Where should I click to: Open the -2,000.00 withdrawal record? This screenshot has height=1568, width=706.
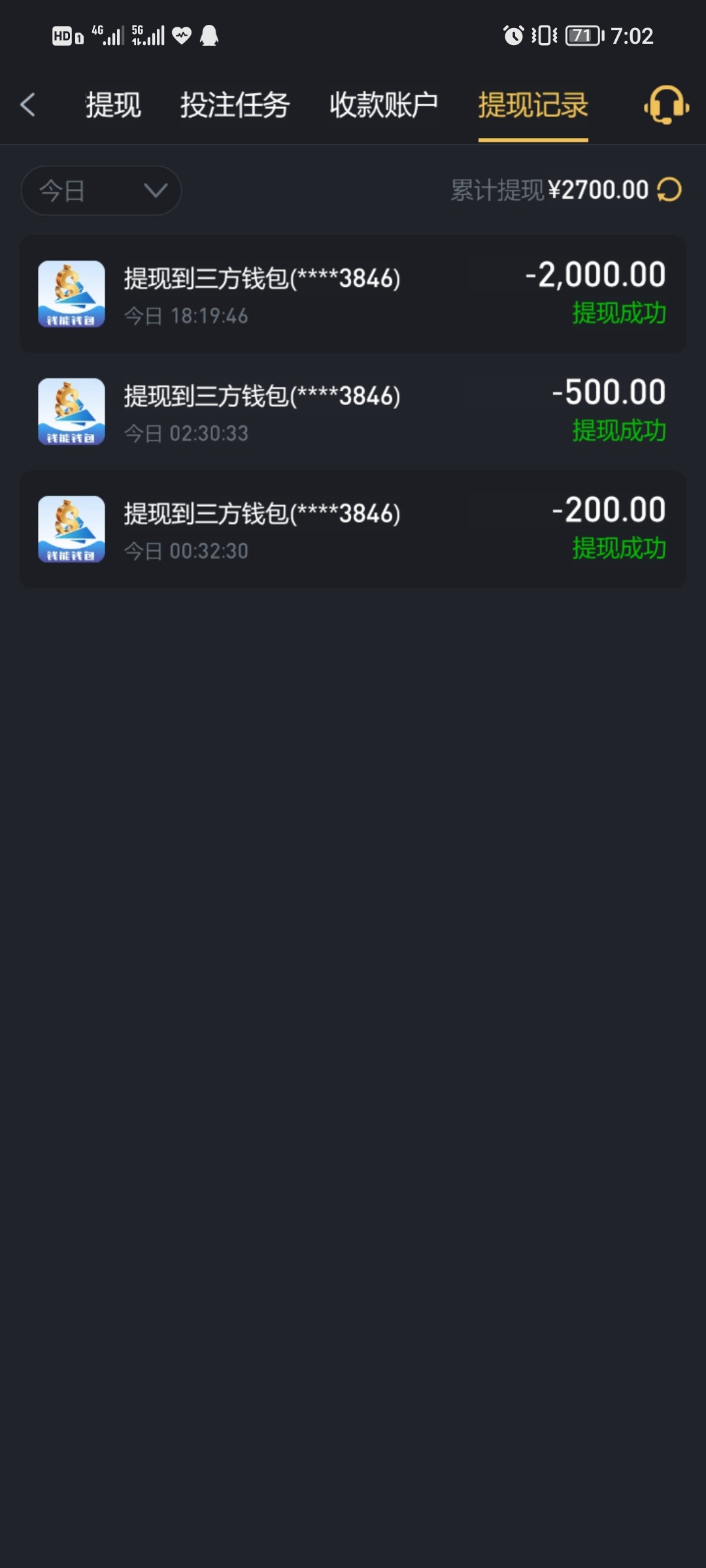353,294
